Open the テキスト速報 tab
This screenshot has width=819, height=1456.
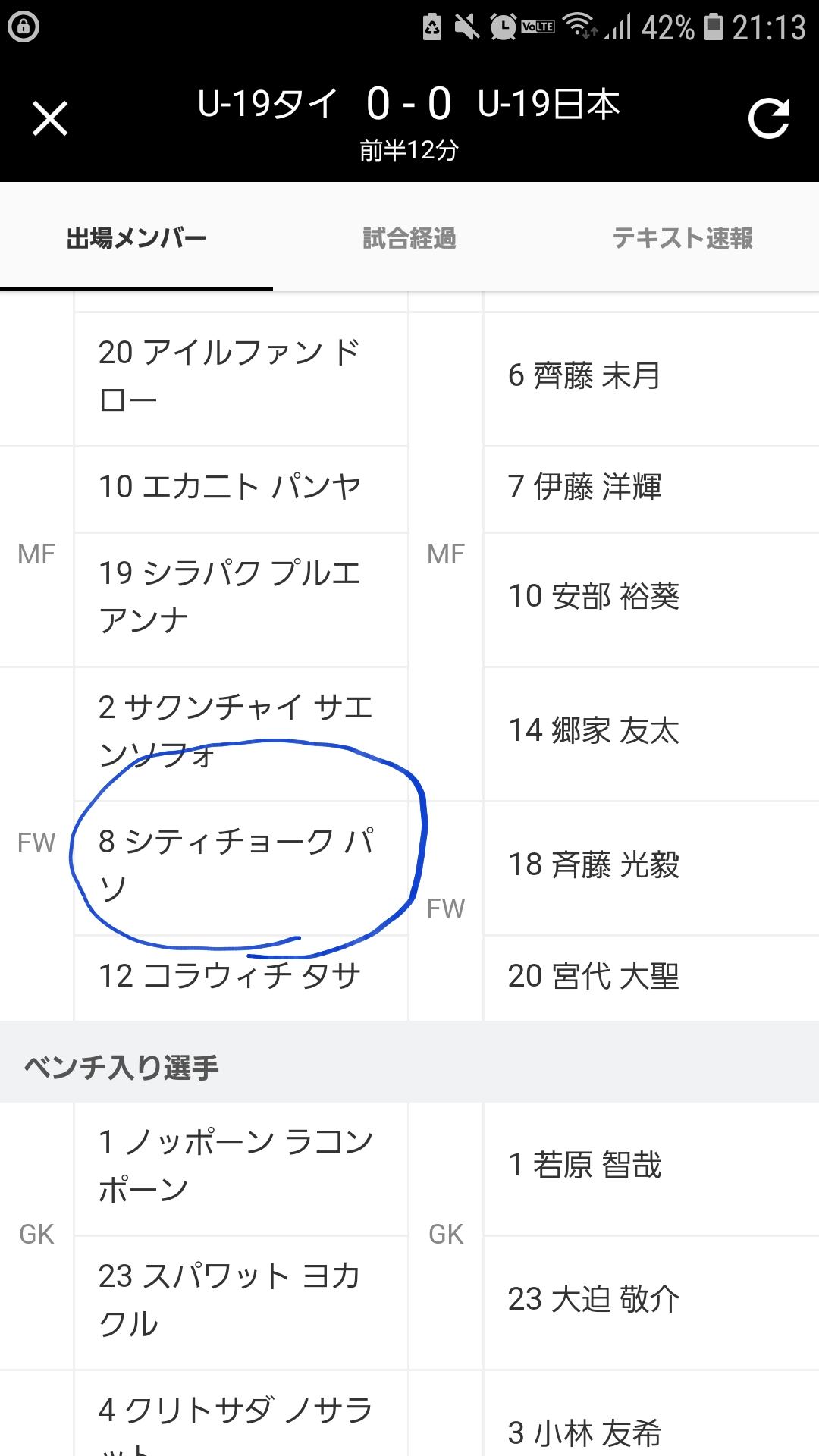click(x=682, y=238)
